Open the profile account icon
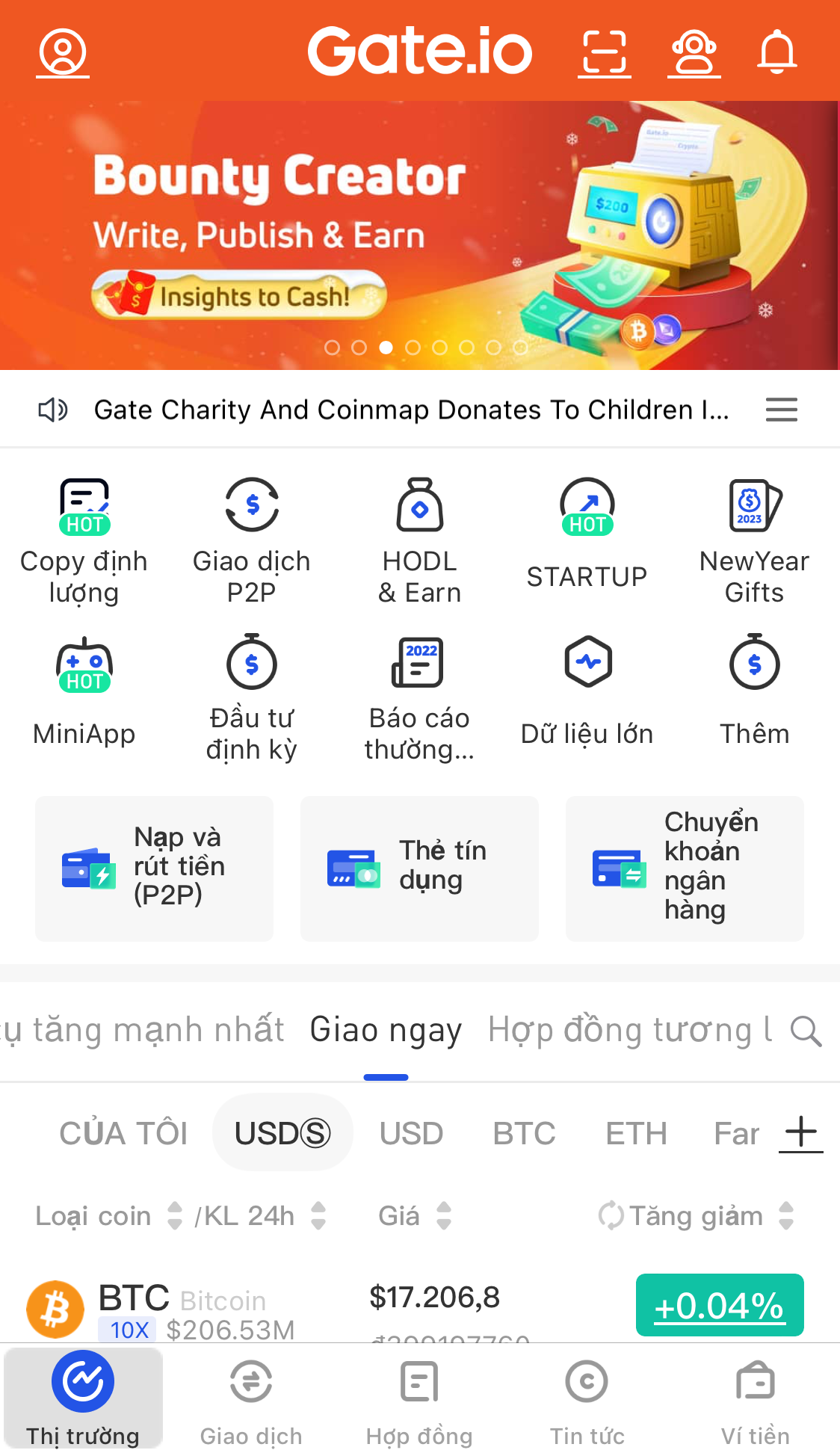 [x=63, y=52]
